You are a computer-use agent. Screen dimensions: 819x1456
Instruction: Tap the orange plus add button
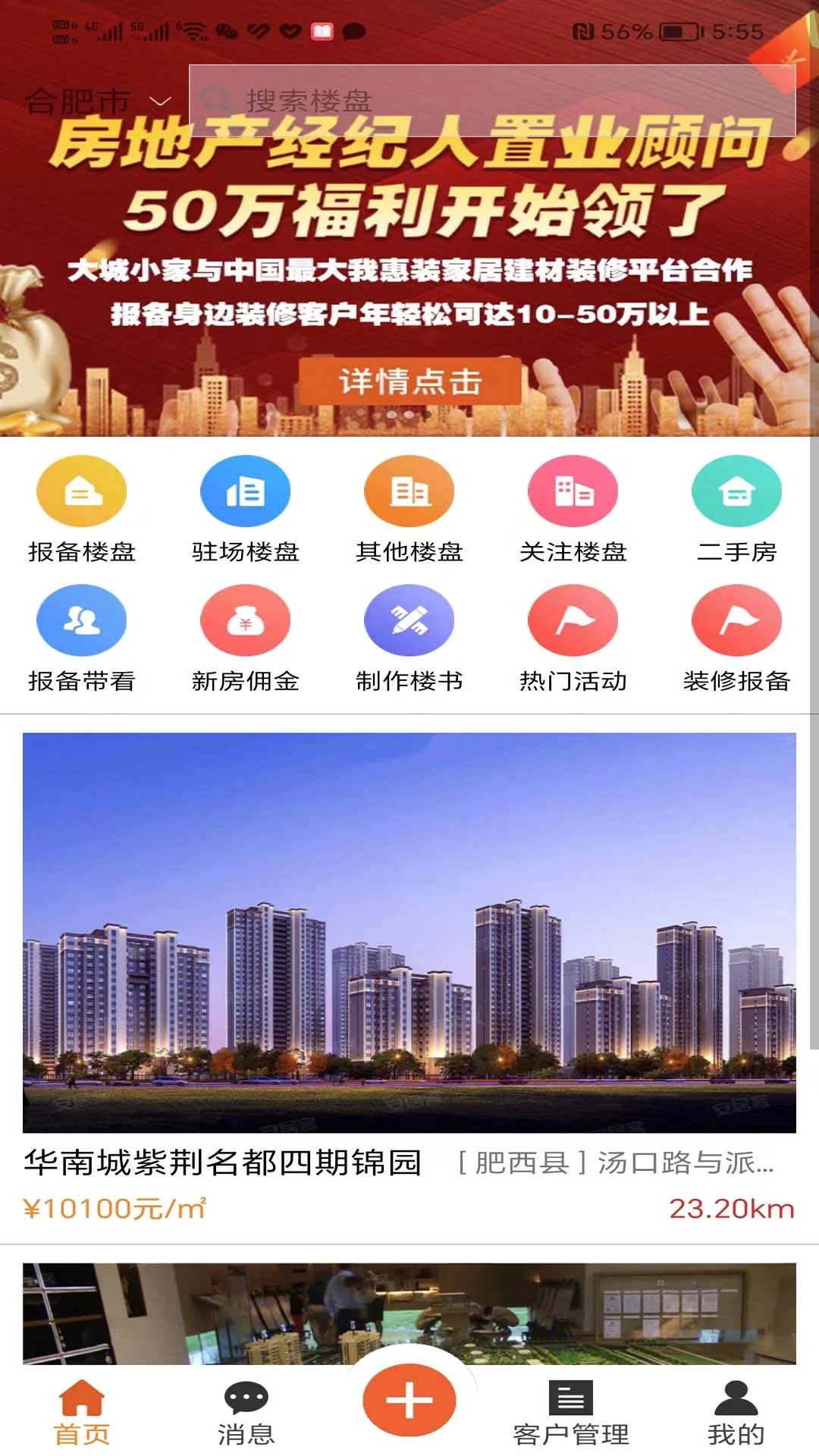coord(409,1400)
